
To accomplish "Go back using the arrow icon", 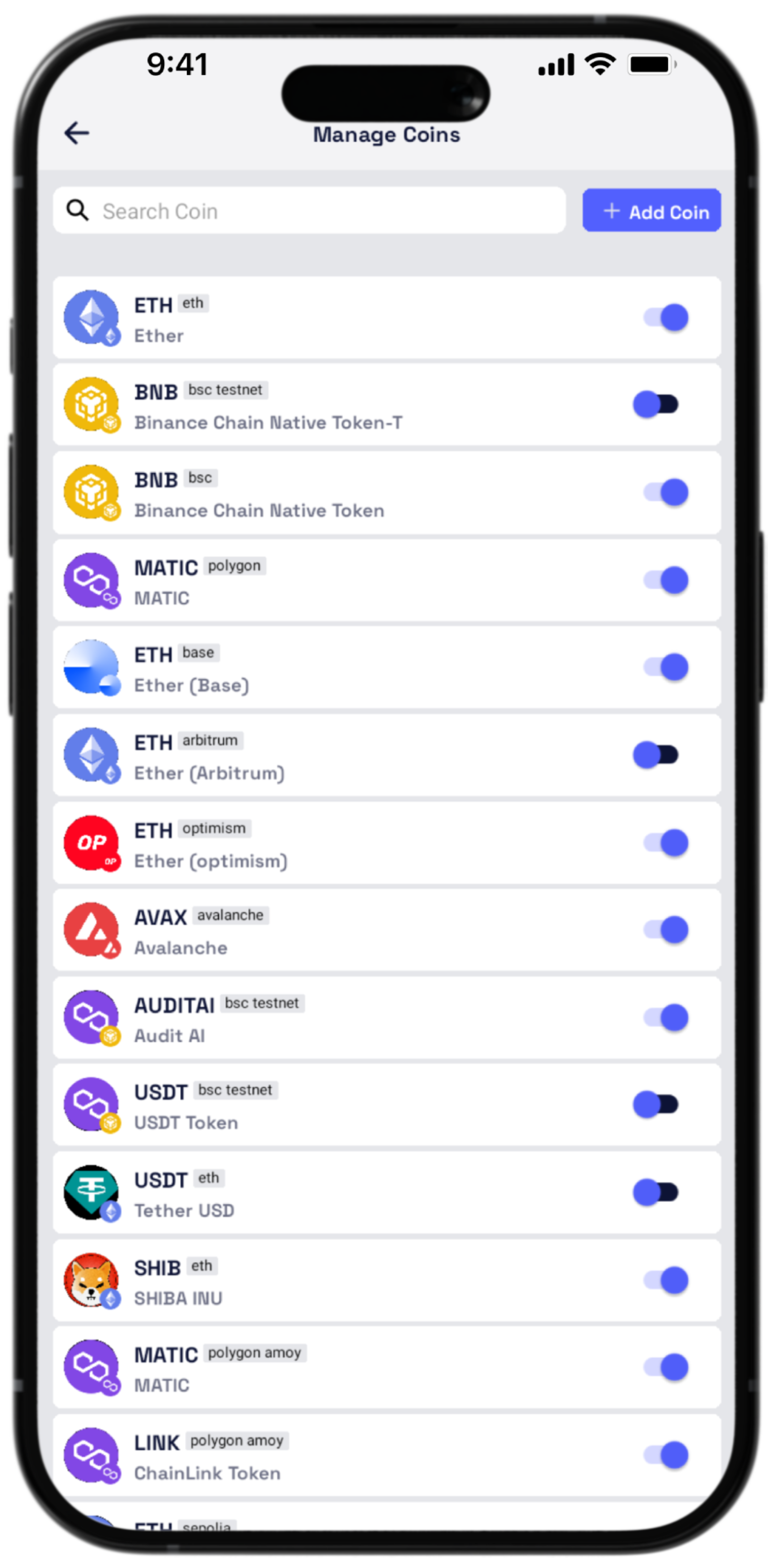I will click(x=78, y=133).
